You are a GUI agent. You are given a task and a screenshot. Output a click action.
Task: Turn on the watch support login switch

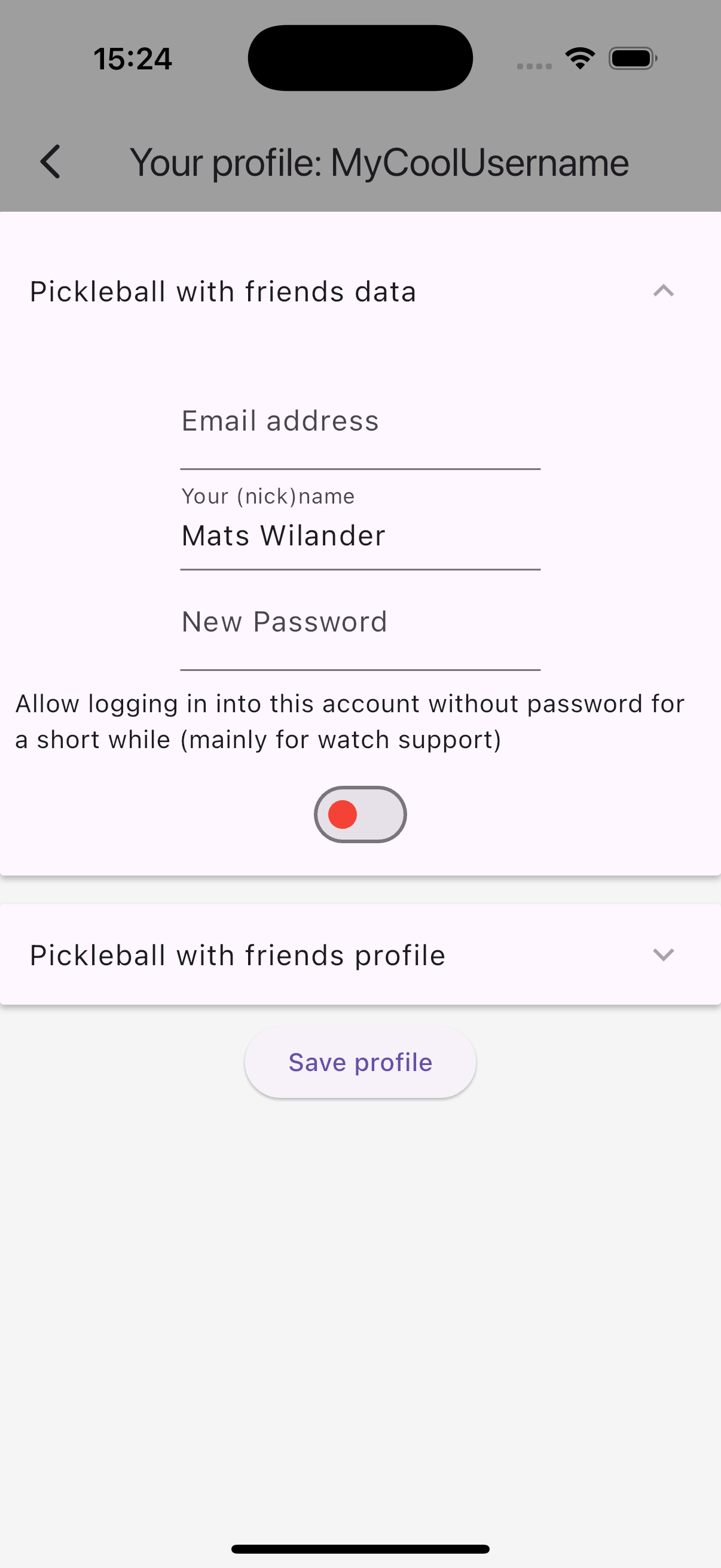pos(359,814)
